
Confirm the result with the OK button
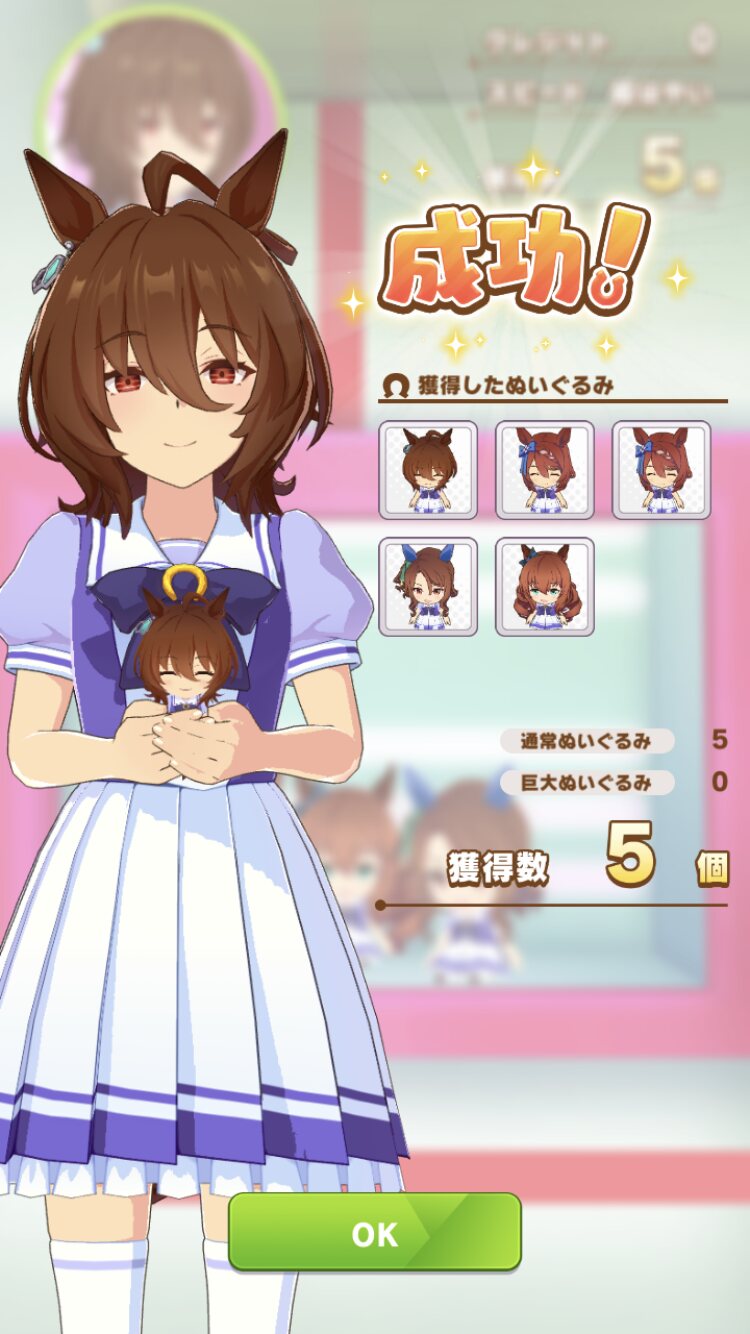[x=375, y=1232]
